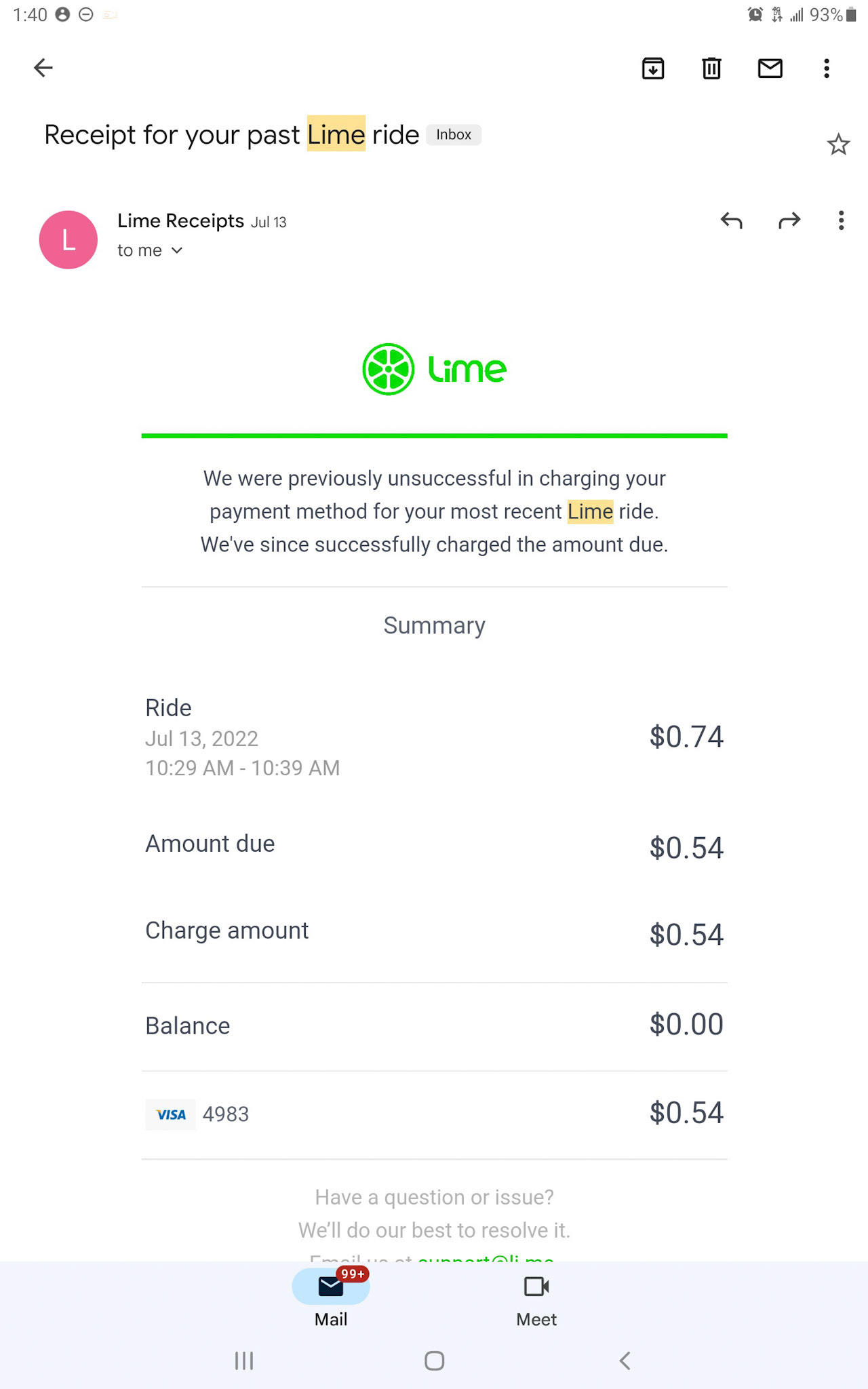Screen dimensions: 868x1389
Task: Go to the system home screen
Action: (434, 1361)
